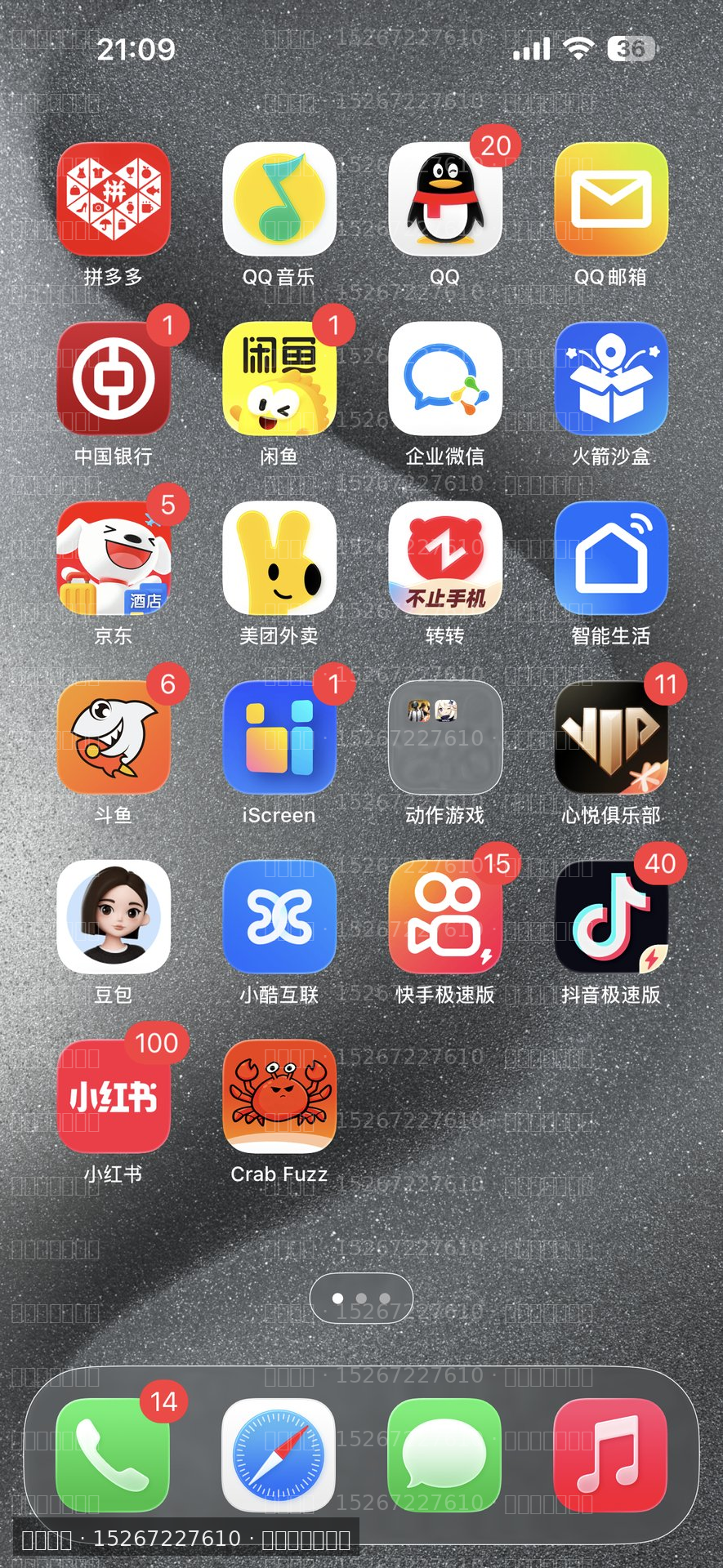The width and height of the screenshot is (723, 1568).
Task: Open 智能生活 smart home app
Action: pos(611,558)
